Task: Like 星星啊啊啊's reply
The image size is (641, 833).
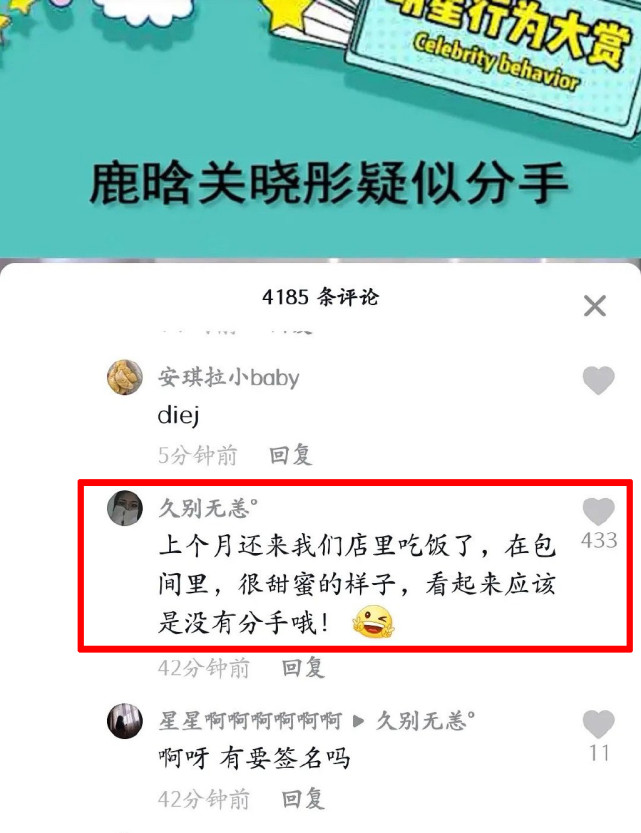Action: (x=598, y=724)
